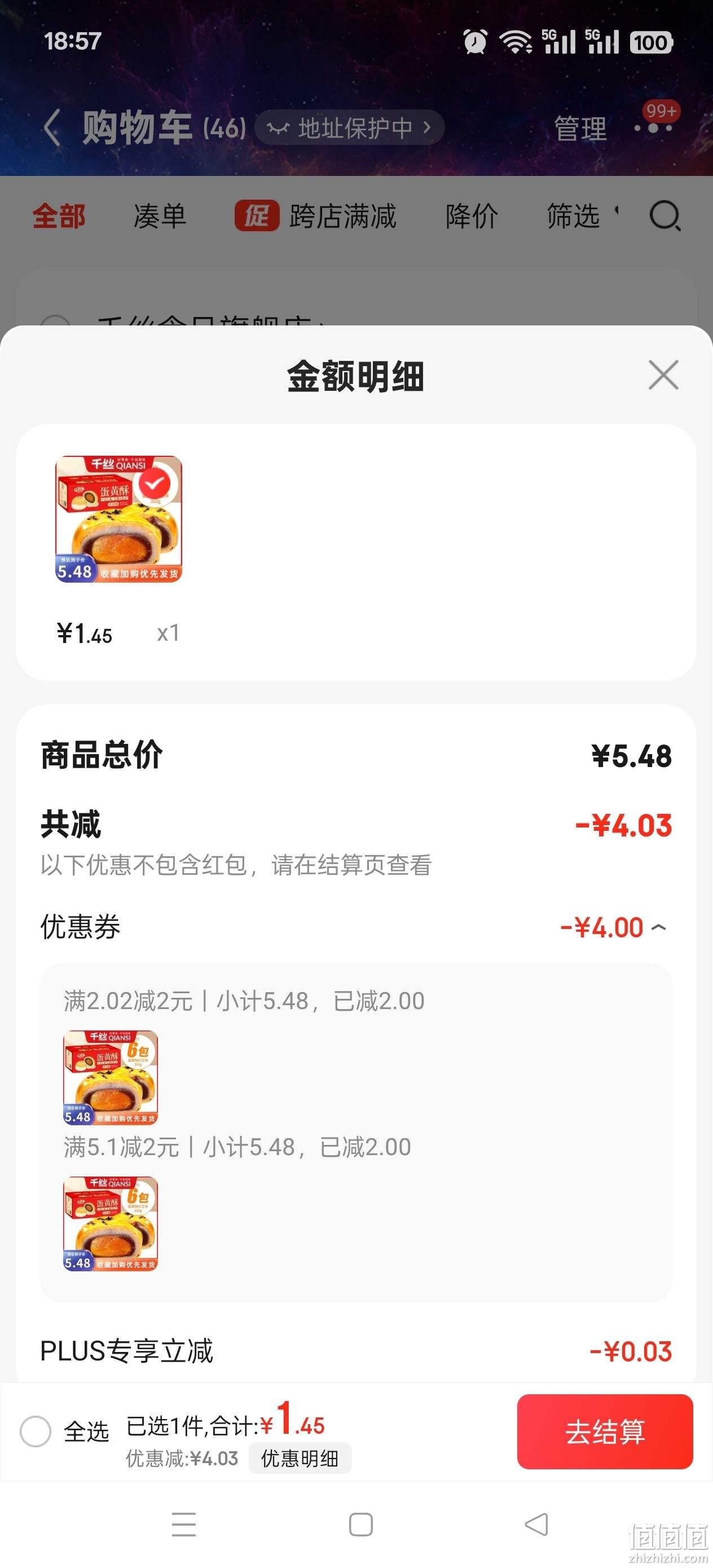This screenshot has height=1568, width=713.
Task: Select the 全部 tab
Action: pyautogui.click(x=59, y=216)
